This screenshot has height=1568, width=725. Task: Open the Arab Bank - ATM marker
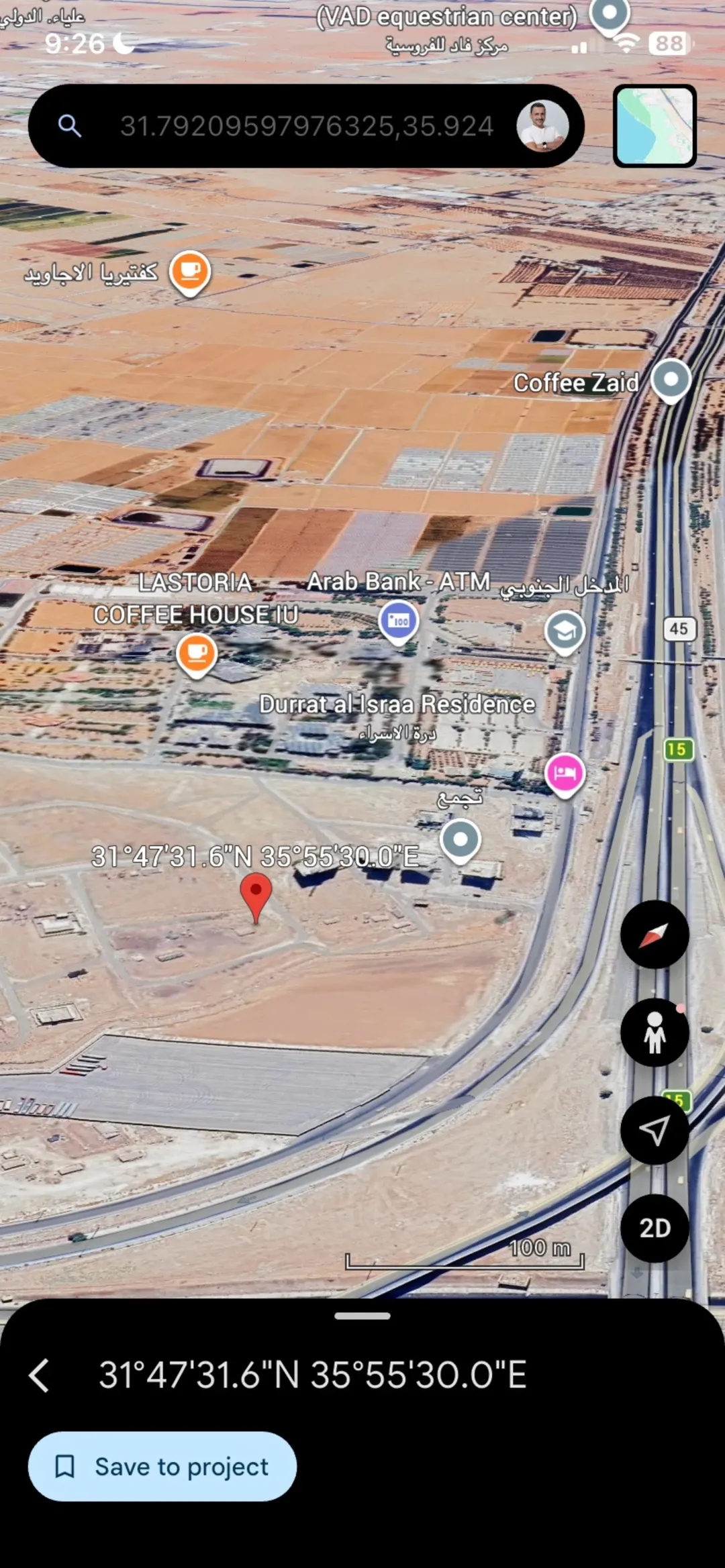click(399, 623)
